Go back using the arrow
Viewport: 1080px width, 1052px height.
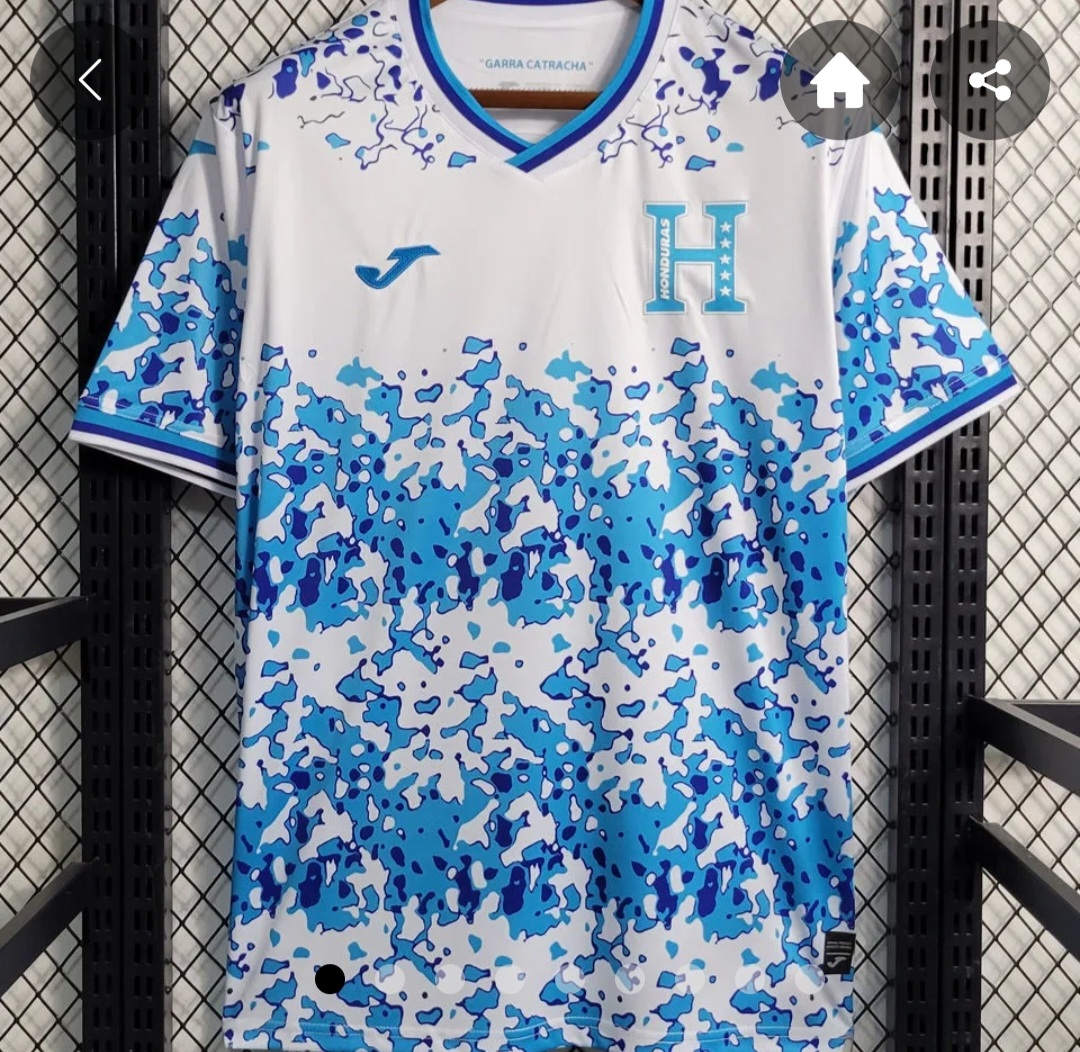[90, 80]
